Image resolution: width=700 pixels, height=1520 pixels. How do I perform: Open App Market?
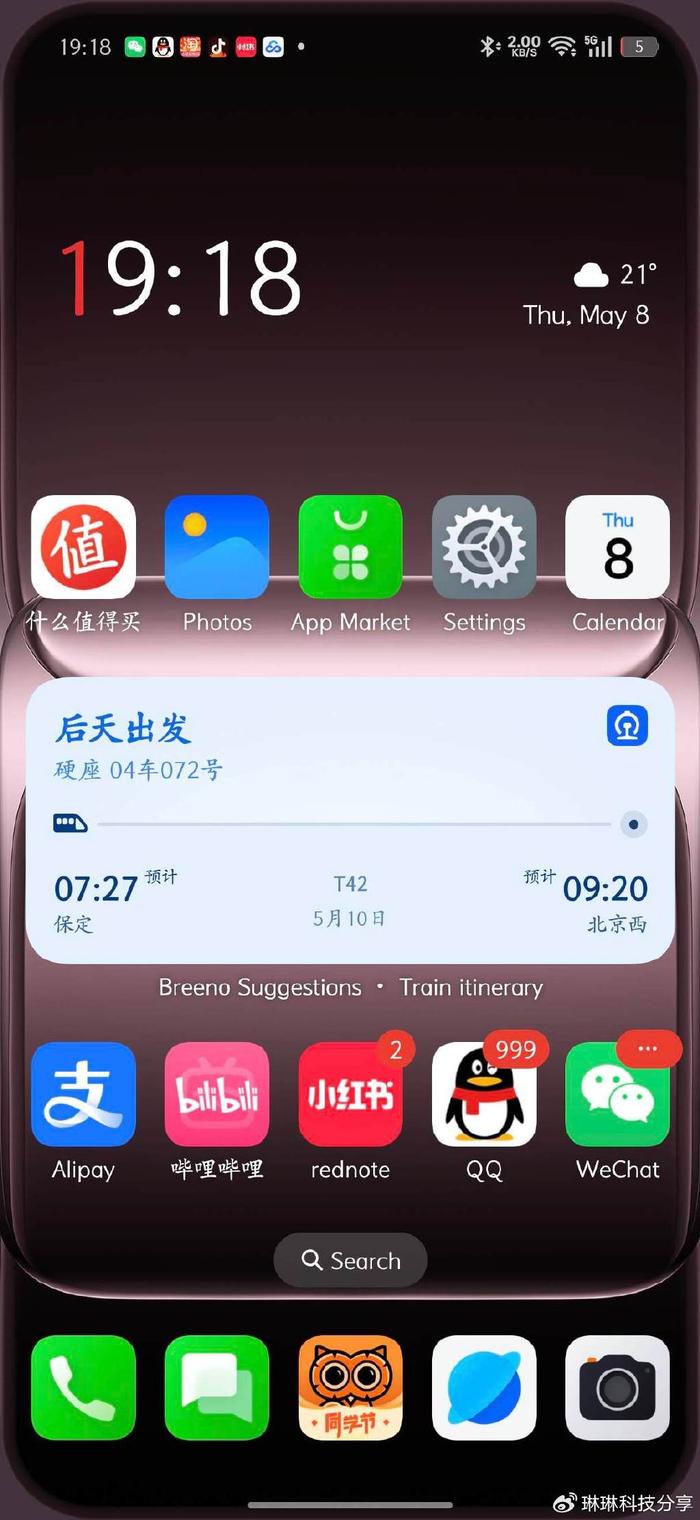coord(350,547)
